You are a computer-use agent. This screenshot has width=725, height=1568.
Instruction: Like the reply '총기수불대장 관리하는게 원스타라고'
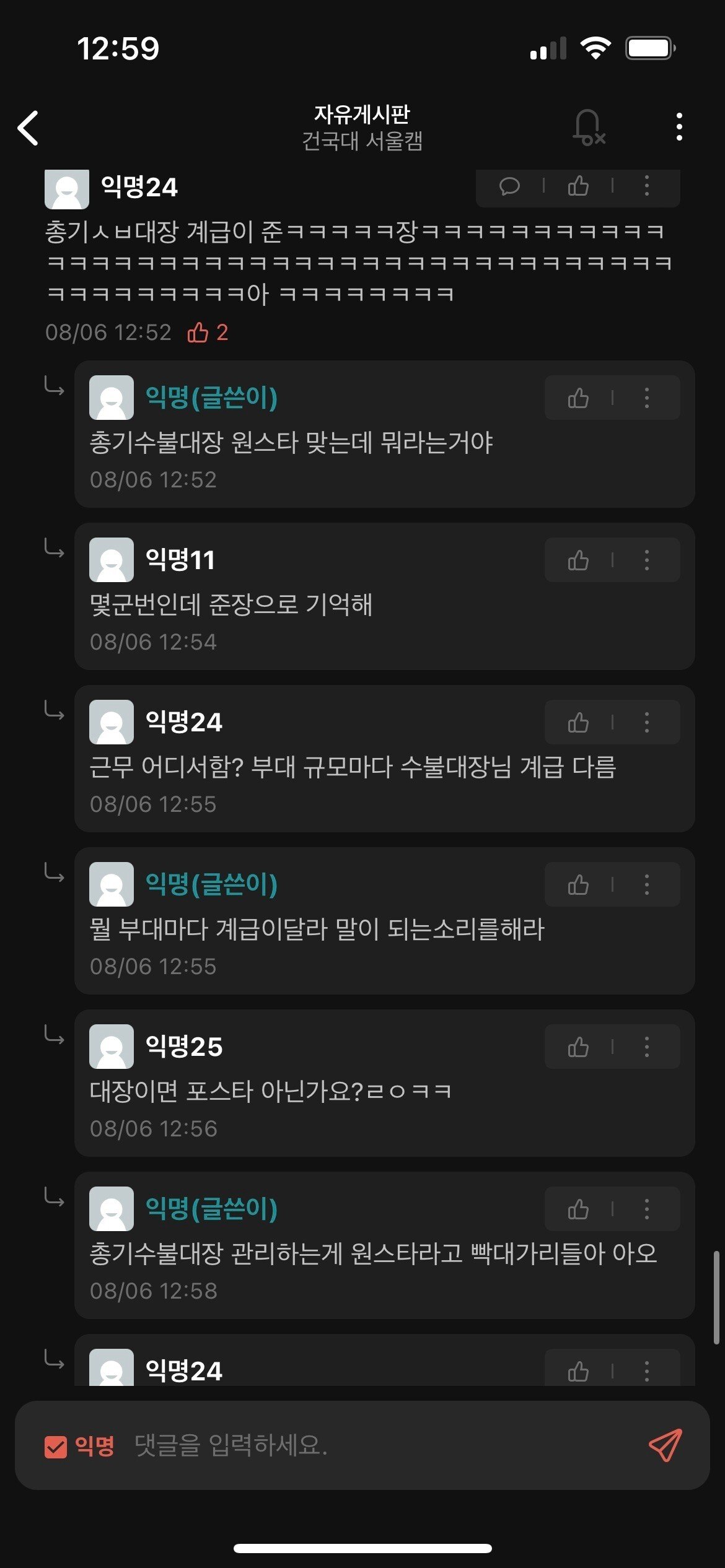pyautogui.click(x=578, y=1209)
